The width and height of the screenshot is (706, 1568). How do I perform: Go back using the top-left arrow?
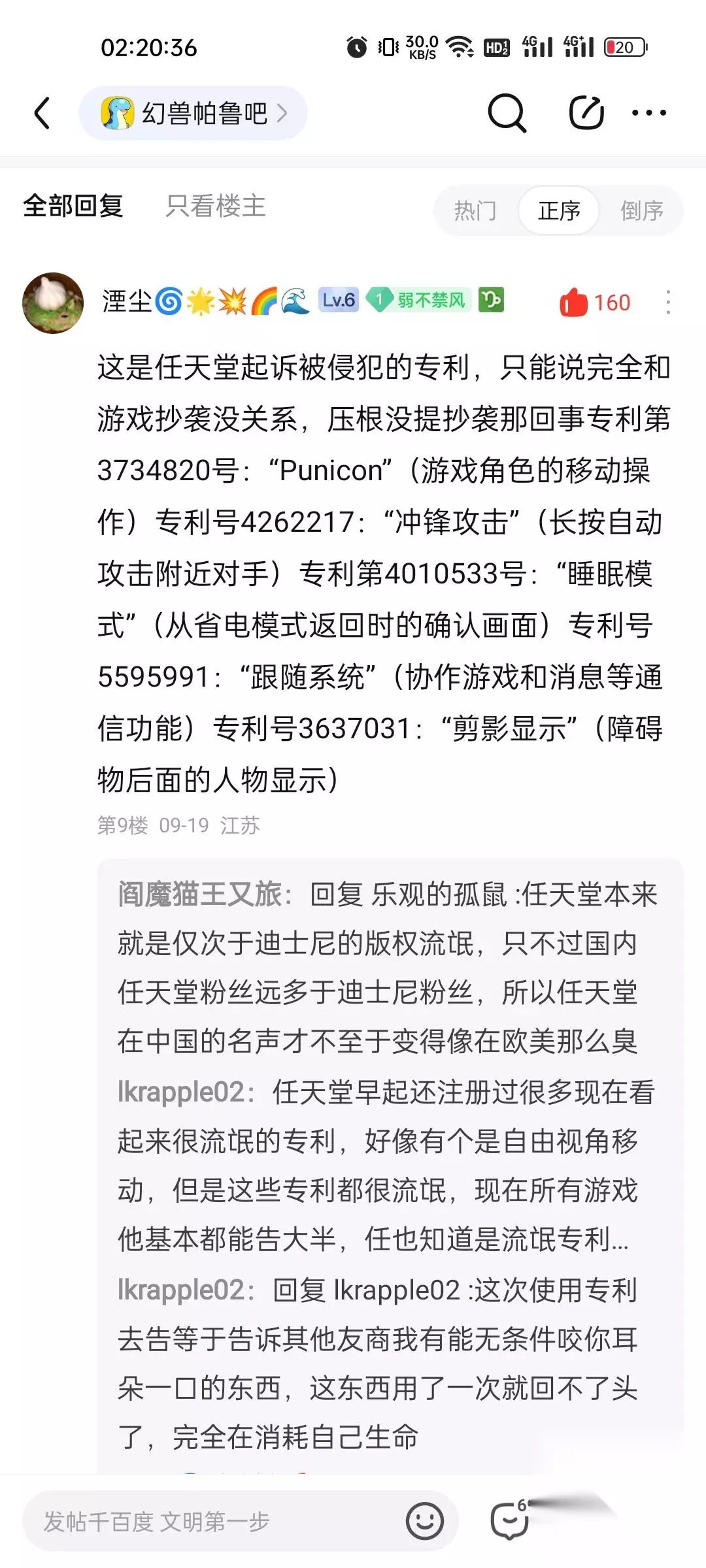pos(42,113)
